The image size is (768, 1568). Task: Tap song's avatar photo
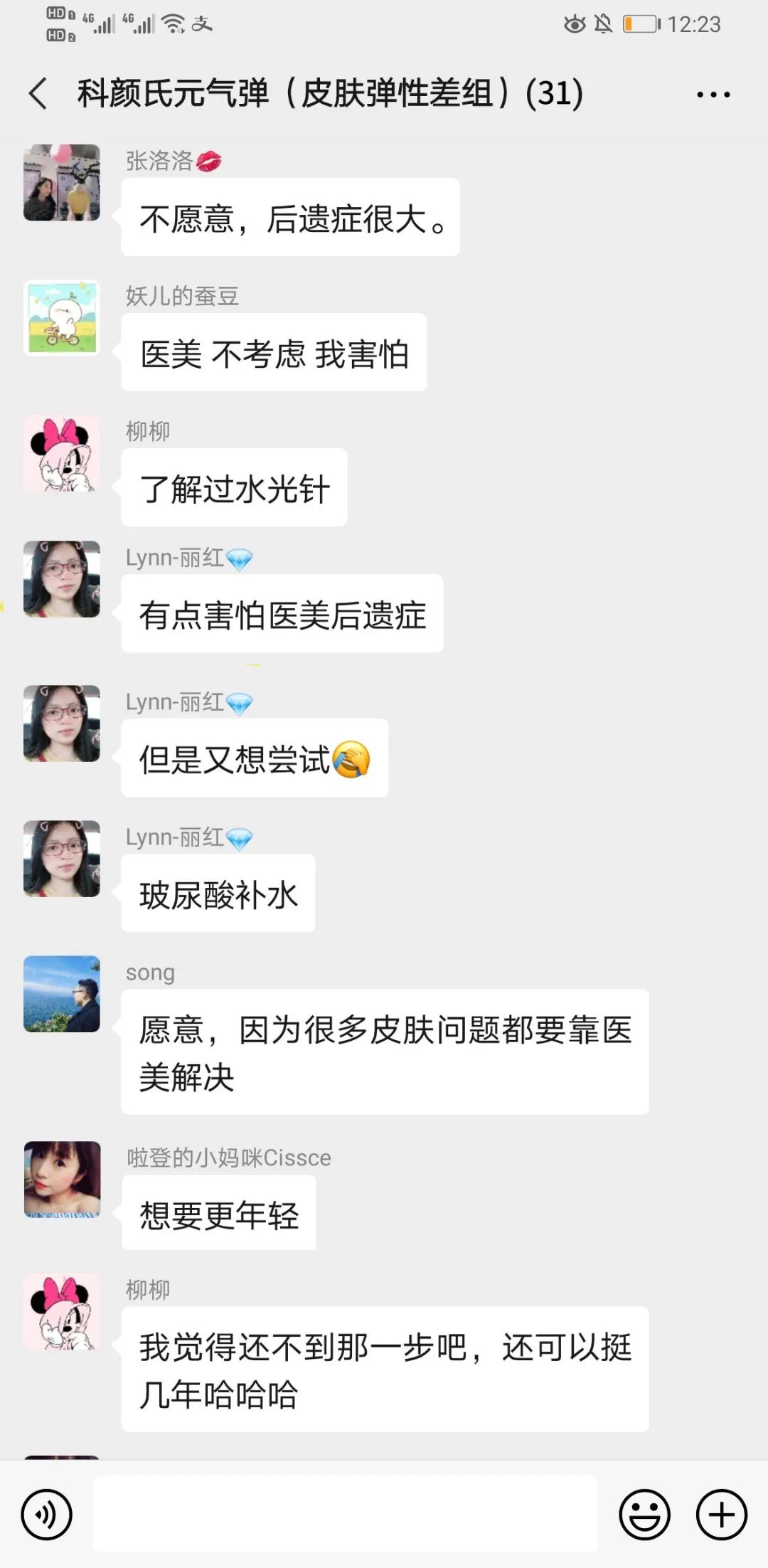[x=62, y=995]
